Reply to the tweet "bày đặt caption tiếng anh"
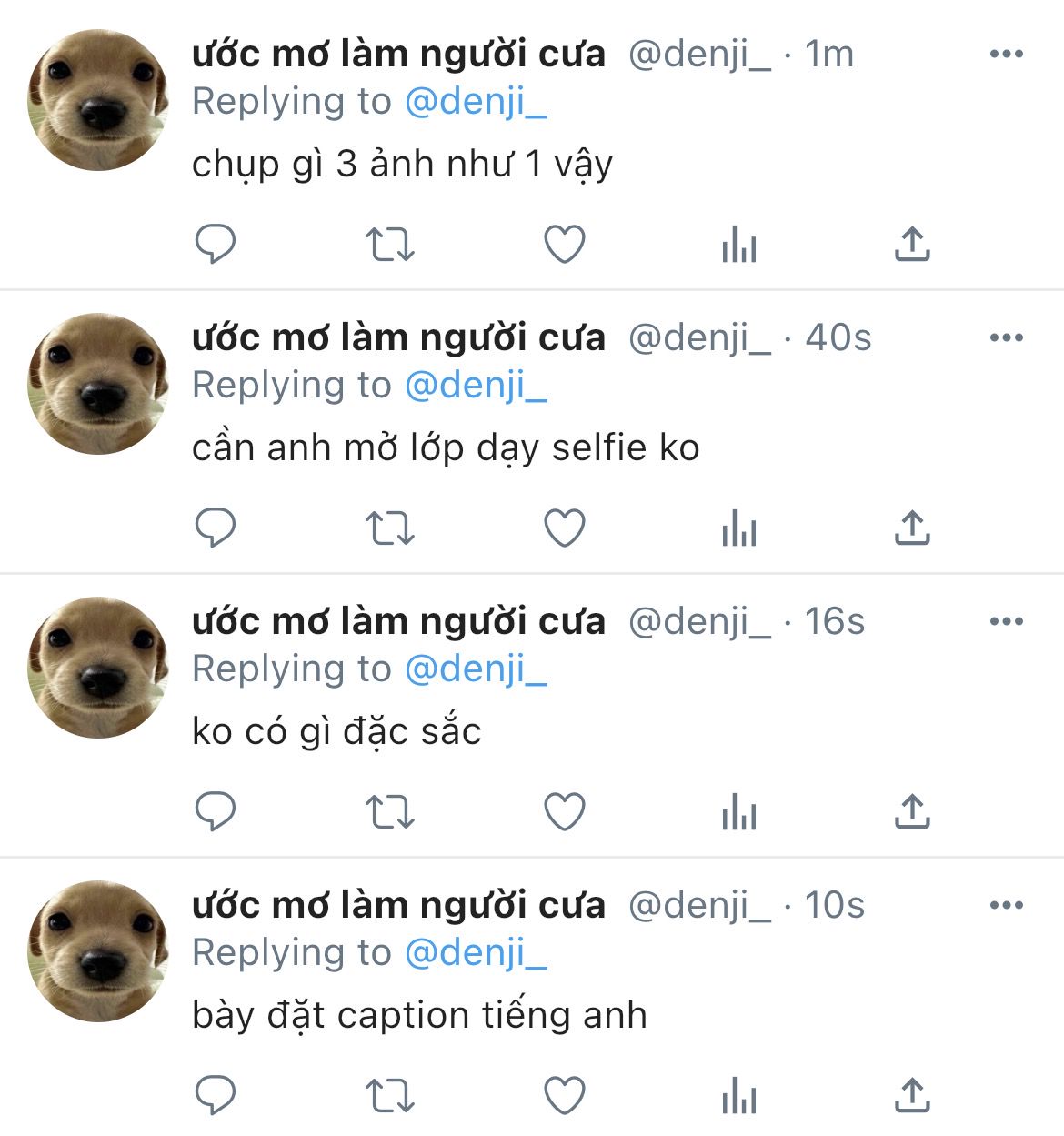The height and width of the screenshot is (1136, 1064). pos(216,1095)
